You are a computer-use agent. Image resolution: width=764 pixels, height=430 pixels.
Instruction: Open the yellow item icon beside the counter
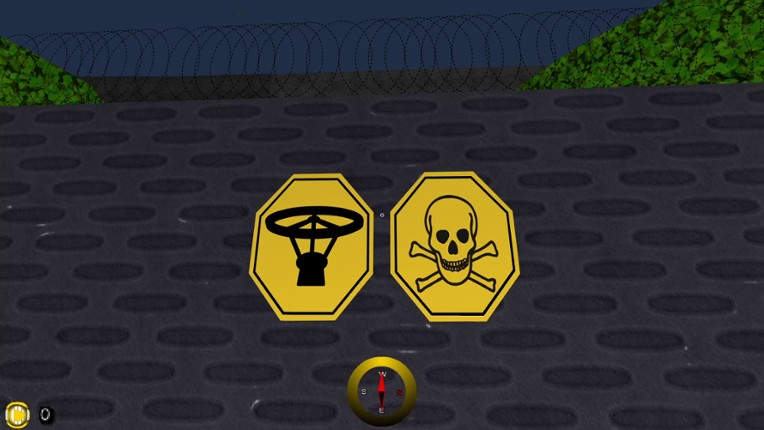18,413
